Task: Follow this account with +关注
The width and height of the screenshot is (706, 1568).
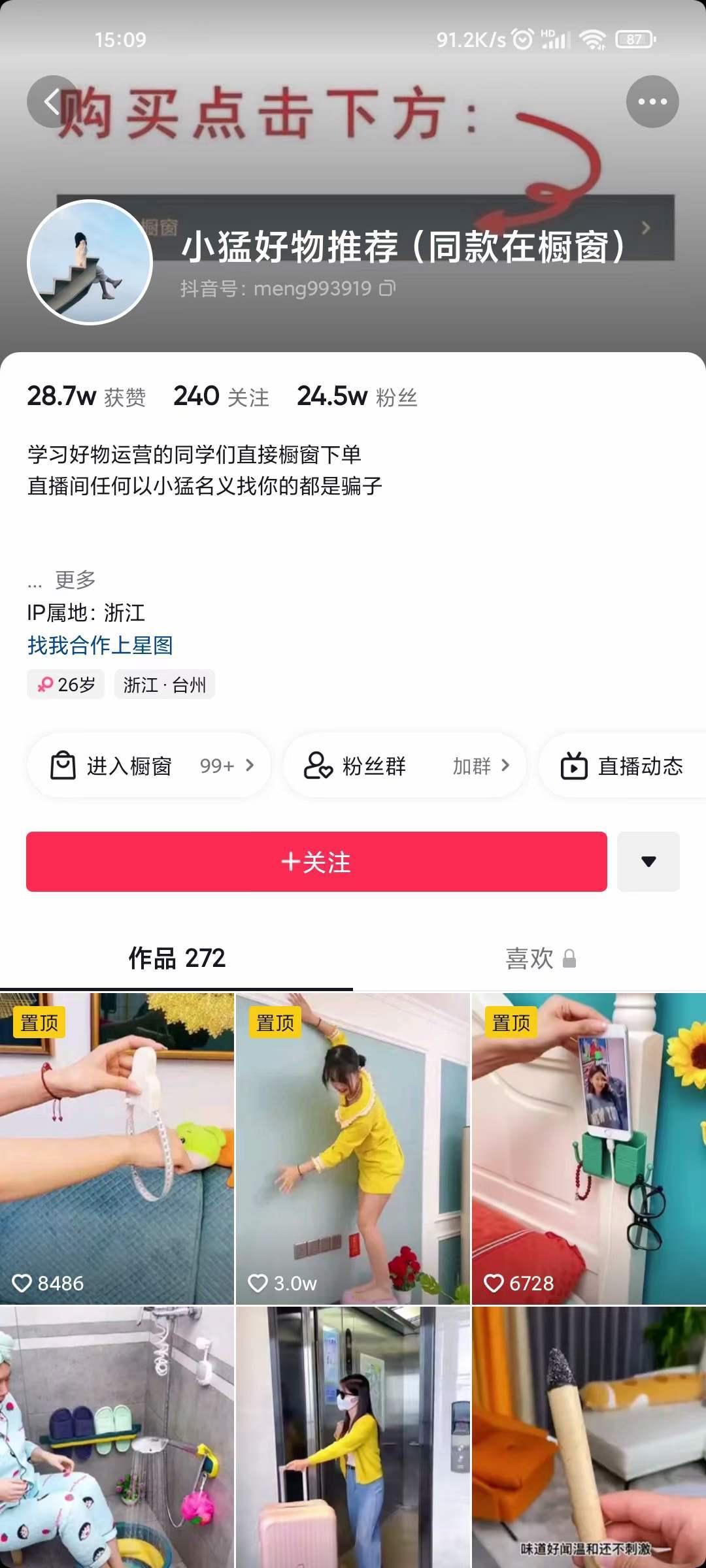Action: pyautogui.click(x=316, y=862)
